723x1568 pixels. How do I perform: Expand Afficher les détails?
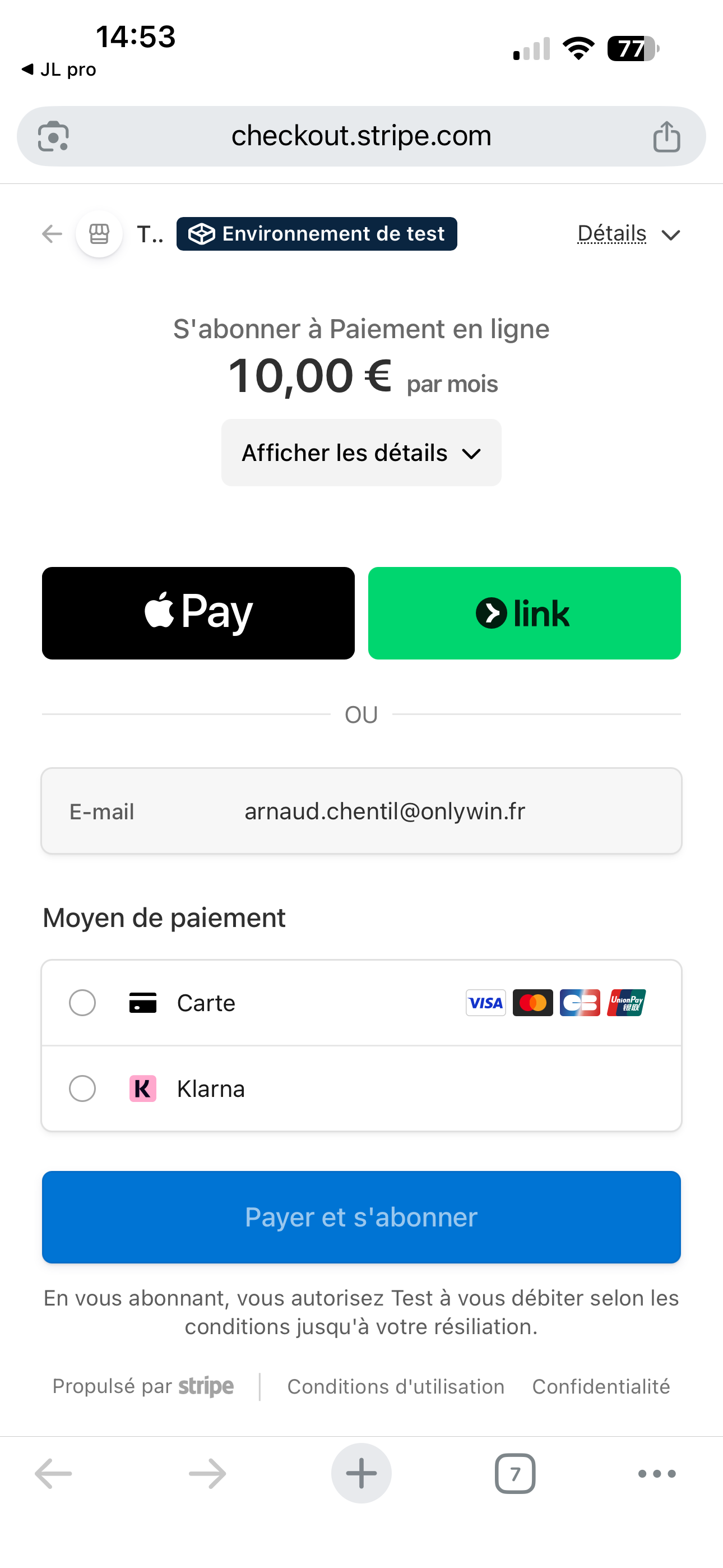(x=361, y=453)
